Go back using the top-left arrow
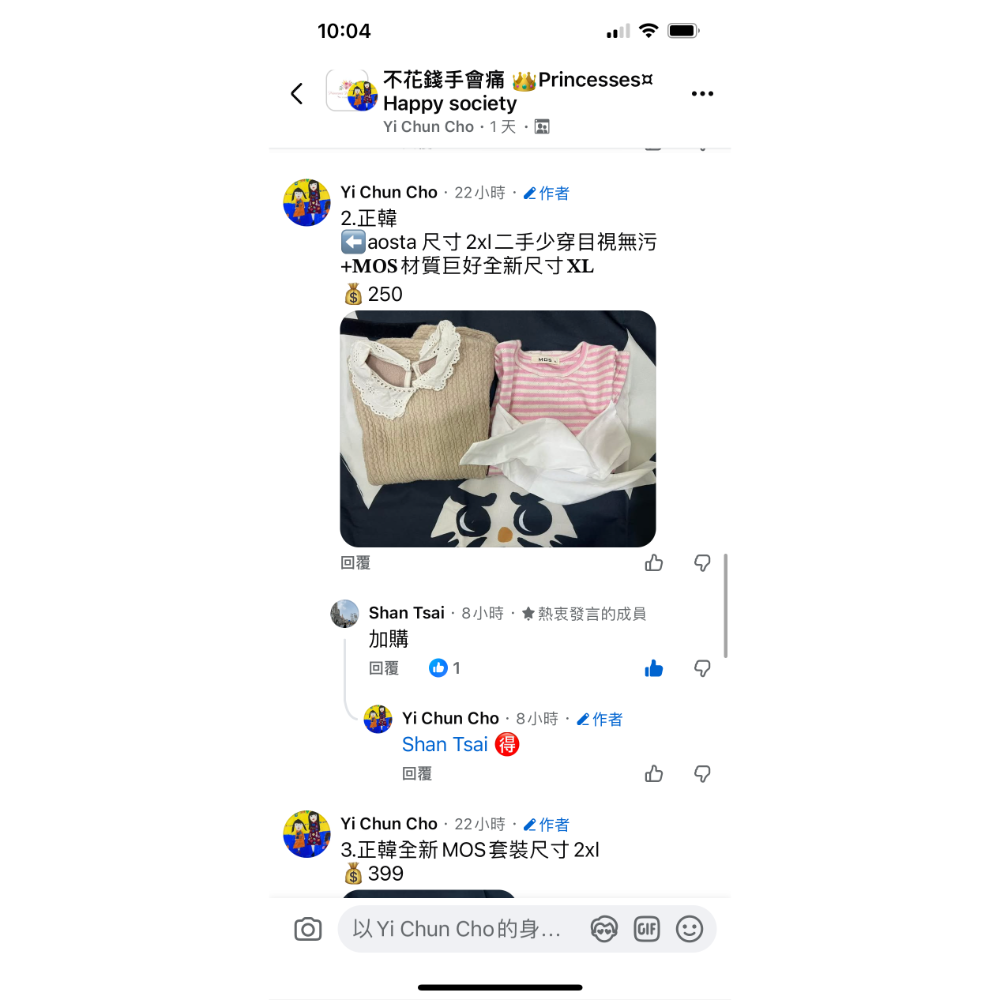The image size is (1000, 1000). click(x=297, y=94)
